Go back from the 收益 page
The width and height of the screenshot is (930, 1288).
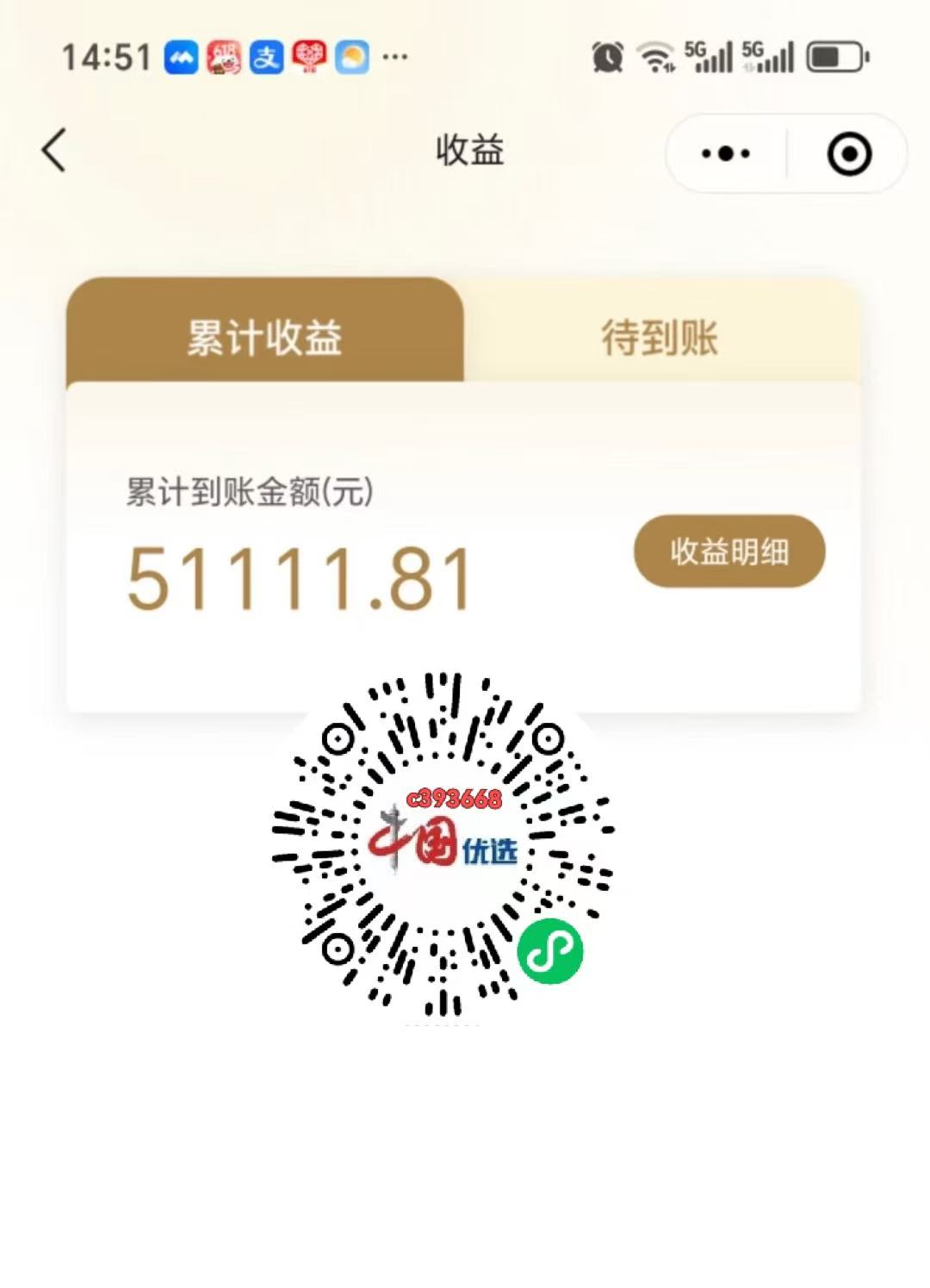tap(54, 151)
